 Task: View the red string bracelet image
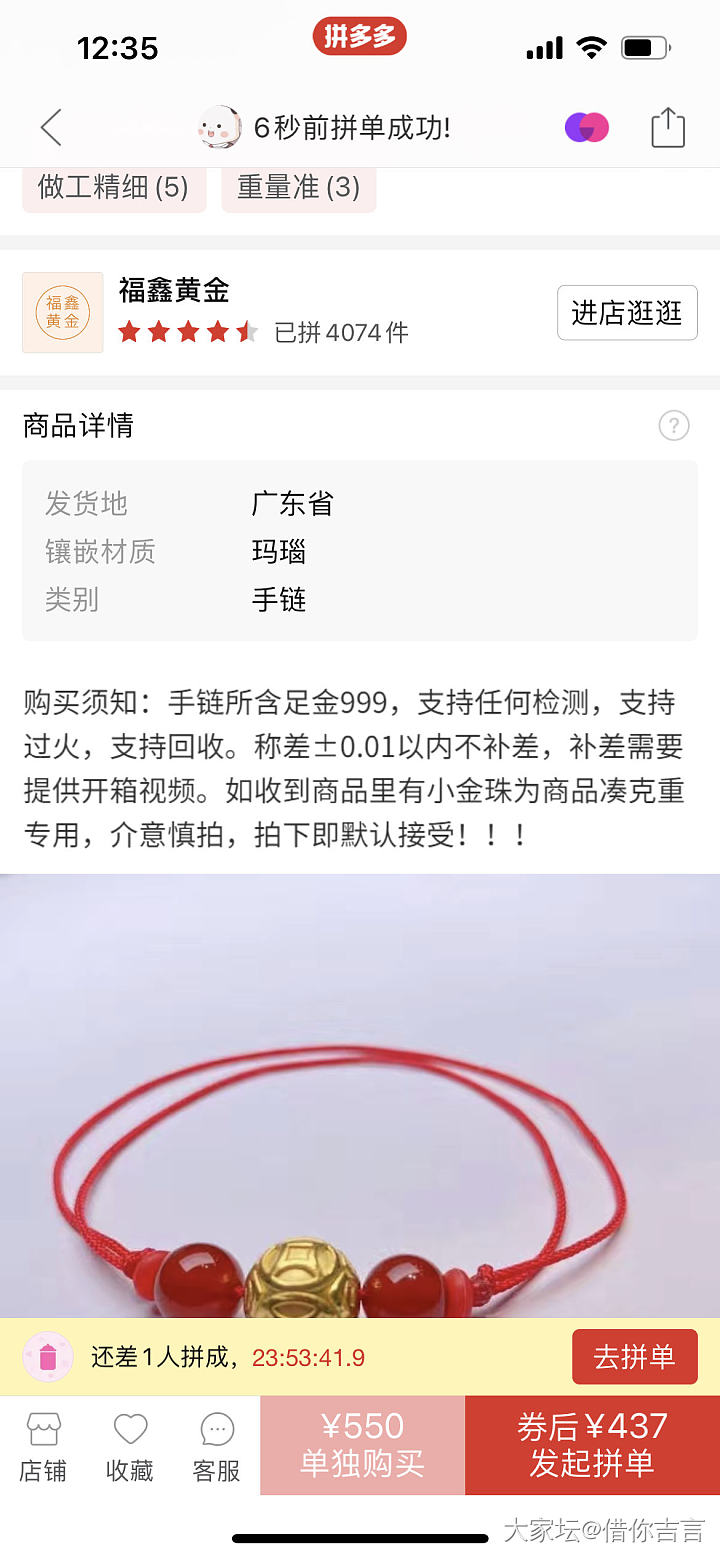(x=360, y=1100)
